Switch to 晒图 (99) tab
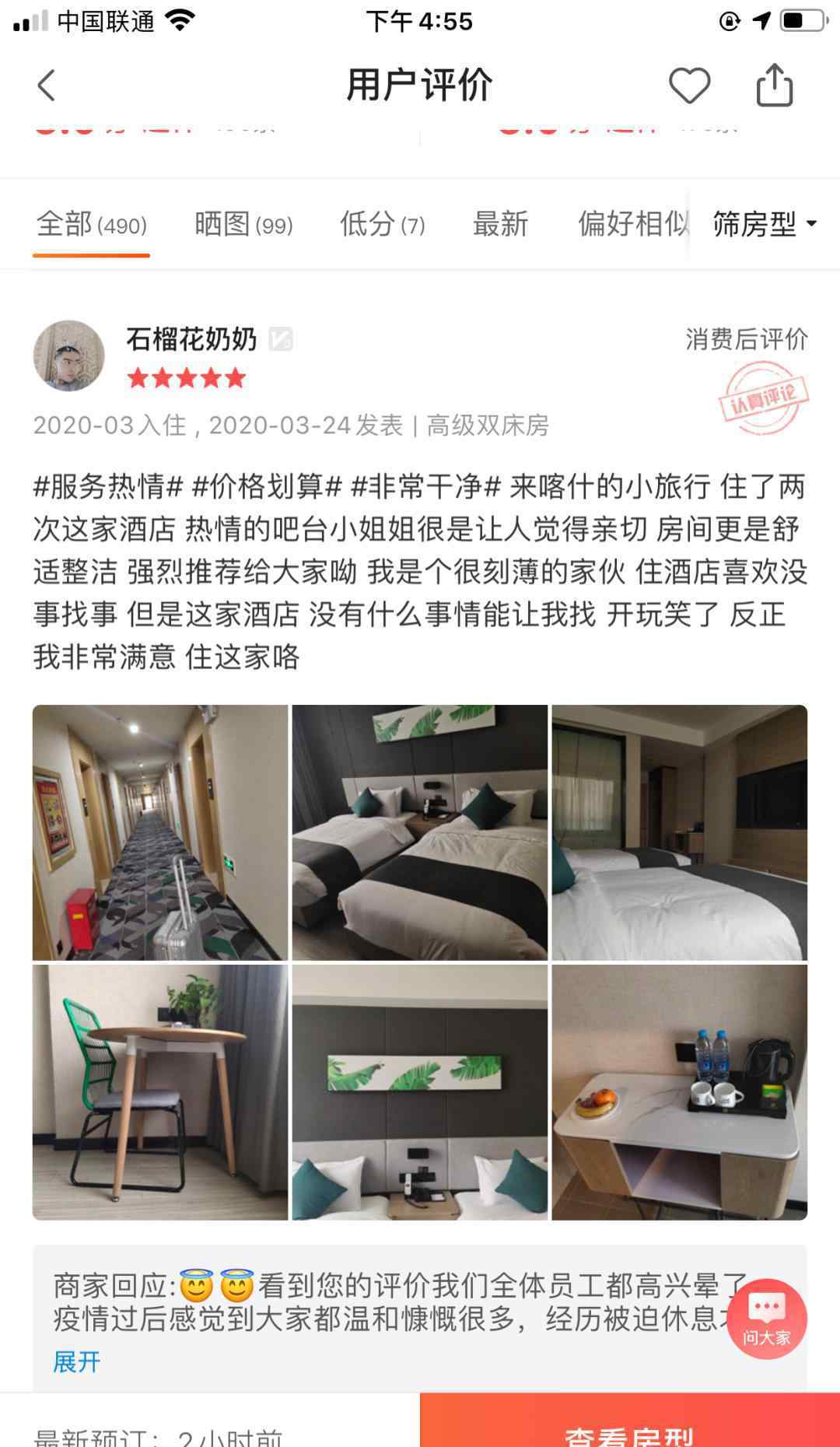Viewport: 840px width, 1447px height. pyautogui.click(x=243, y=225)
